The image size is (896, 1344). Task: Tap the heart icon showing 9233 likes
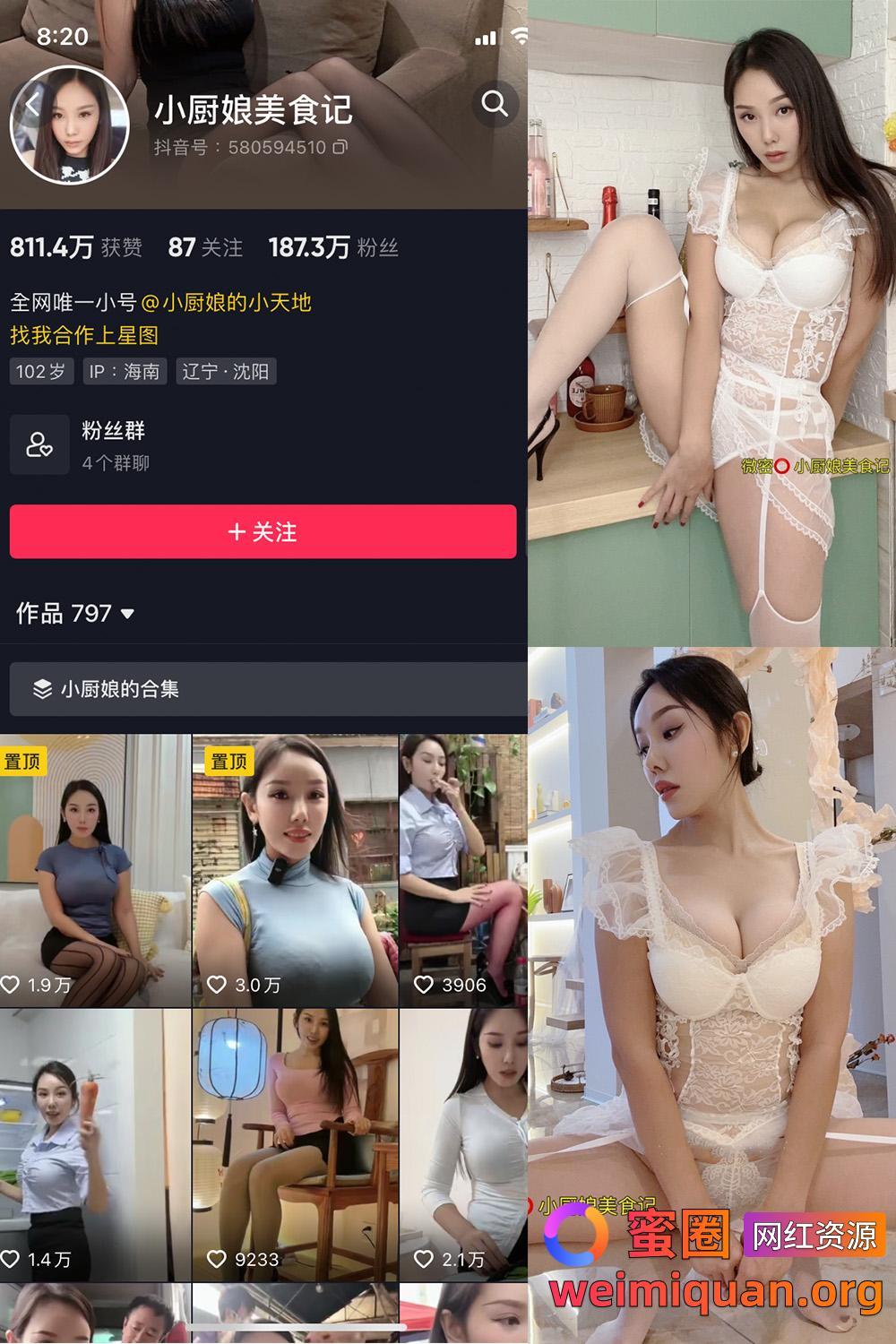click(x=217, y=1259)
